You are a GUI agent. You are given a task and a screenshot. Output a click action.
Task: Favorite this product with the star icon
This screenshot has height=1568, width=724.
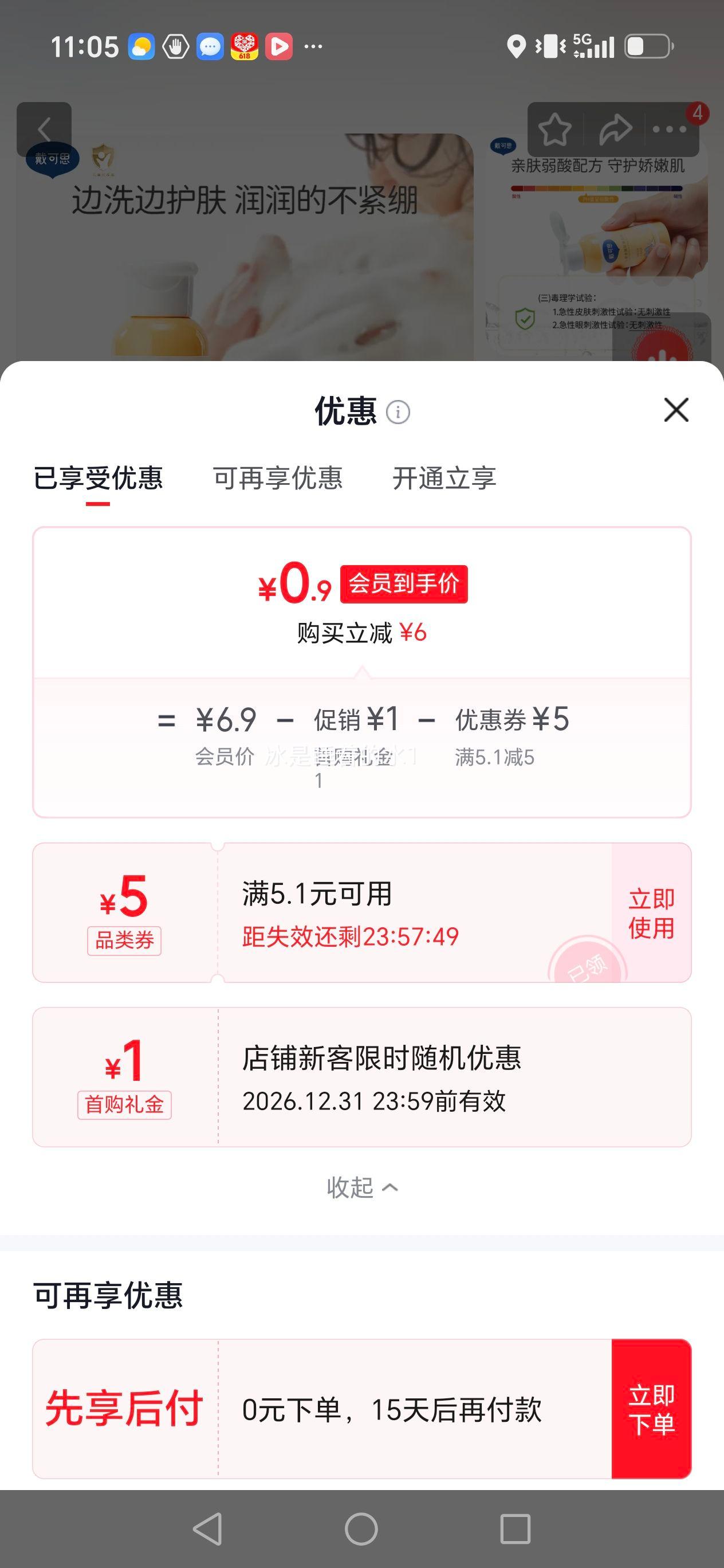[x=554, y=129]
